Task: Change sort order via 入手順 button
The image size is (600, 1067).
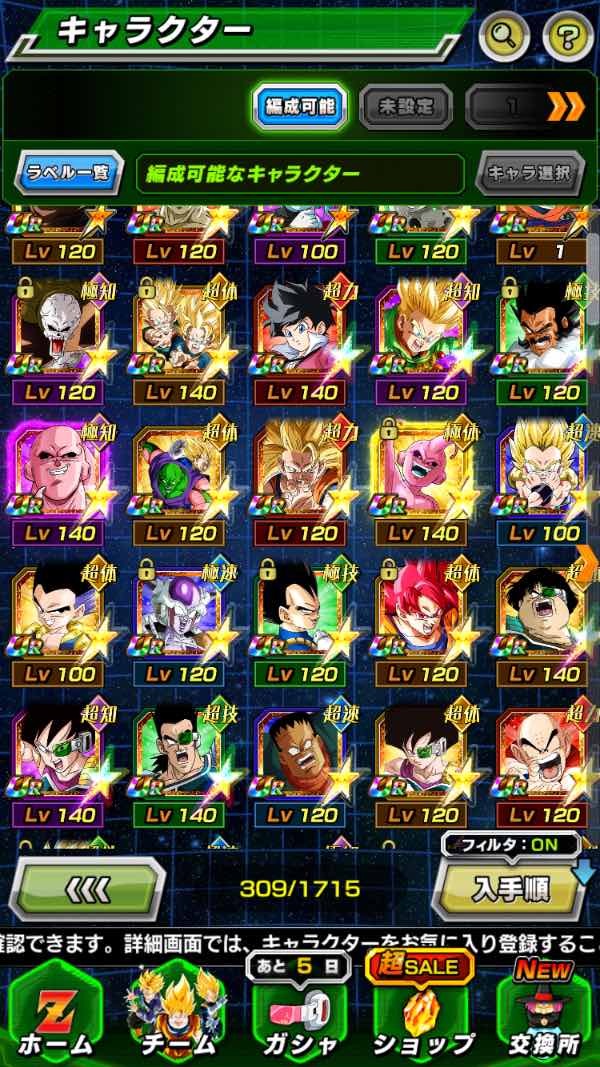Action: tap(510, 888)
